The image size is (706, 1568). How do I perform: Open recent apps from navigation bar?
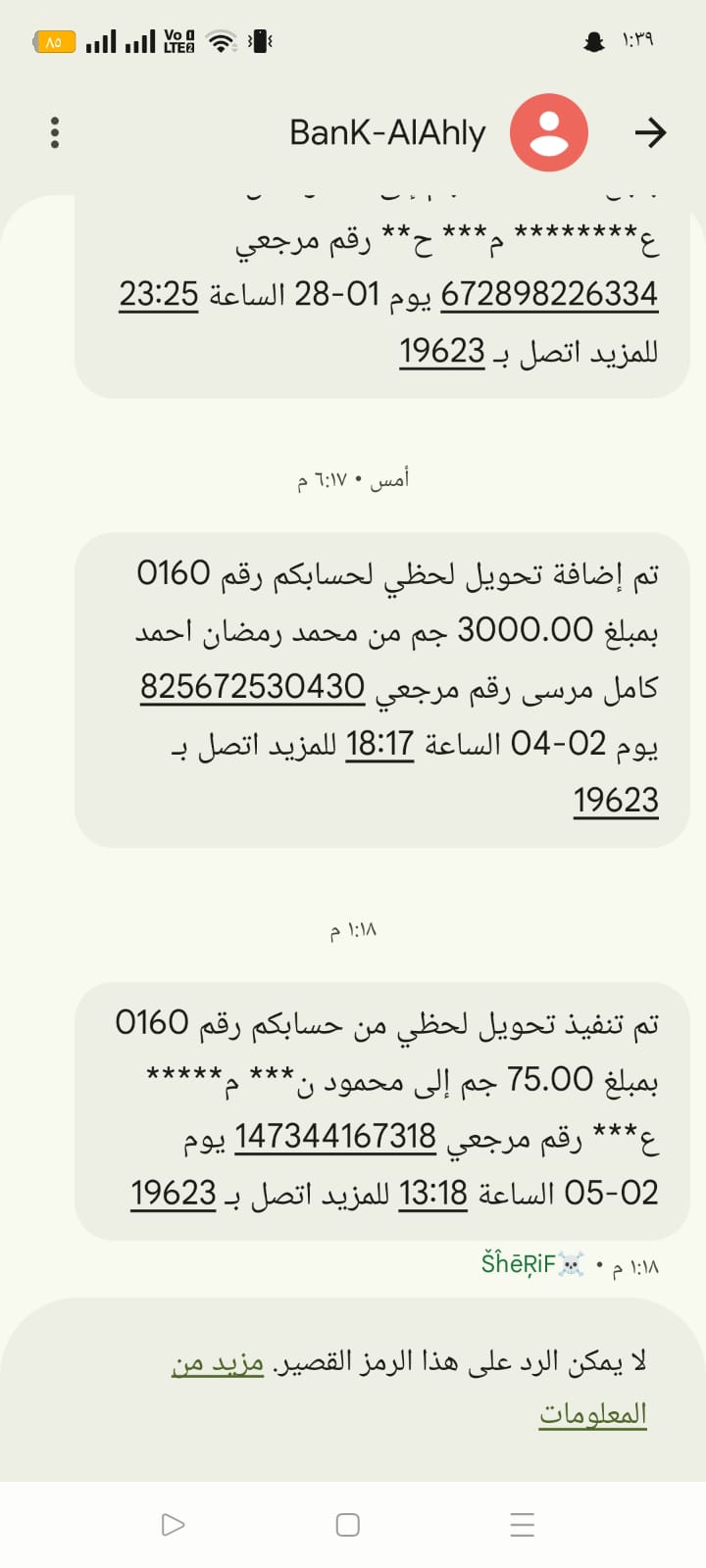click(522, 1525)
